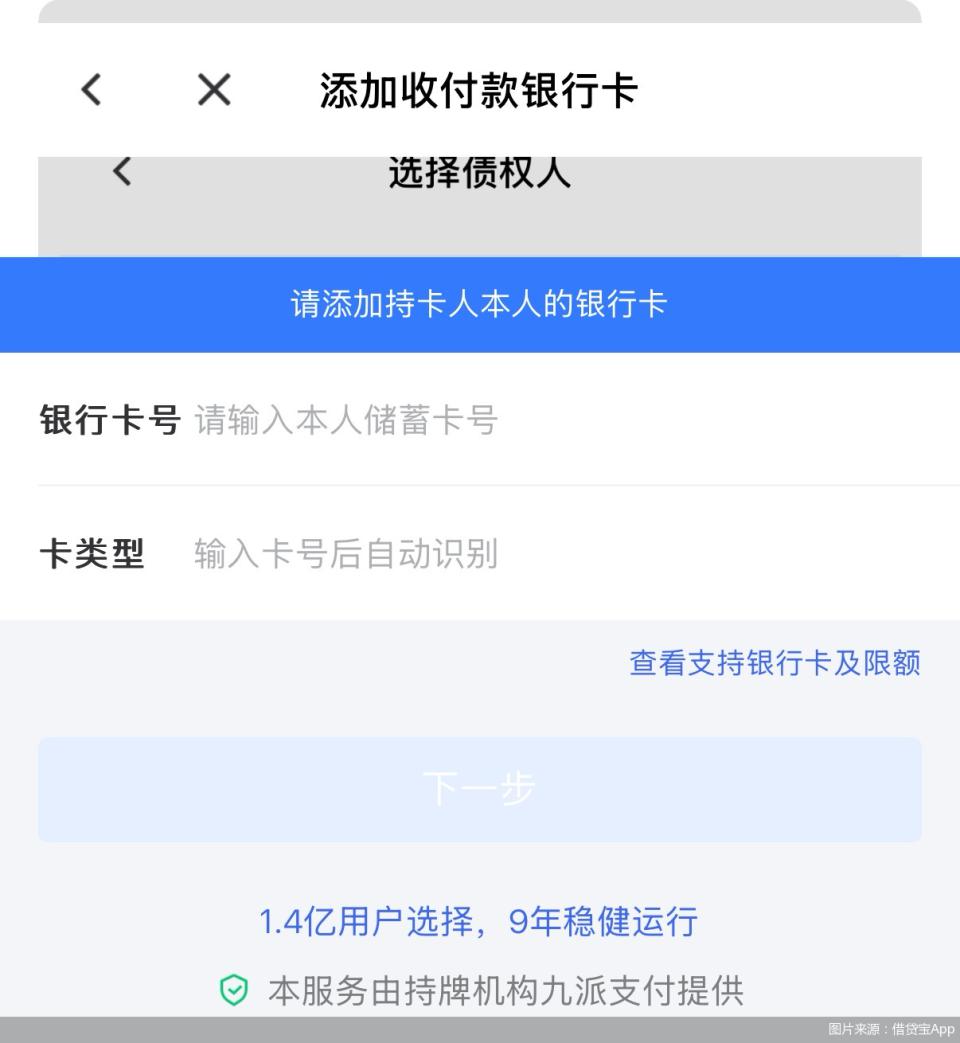960x1043 pixels.
Task: Open 查看支持银行卡及限额 link
Action: tap(774, 663)
